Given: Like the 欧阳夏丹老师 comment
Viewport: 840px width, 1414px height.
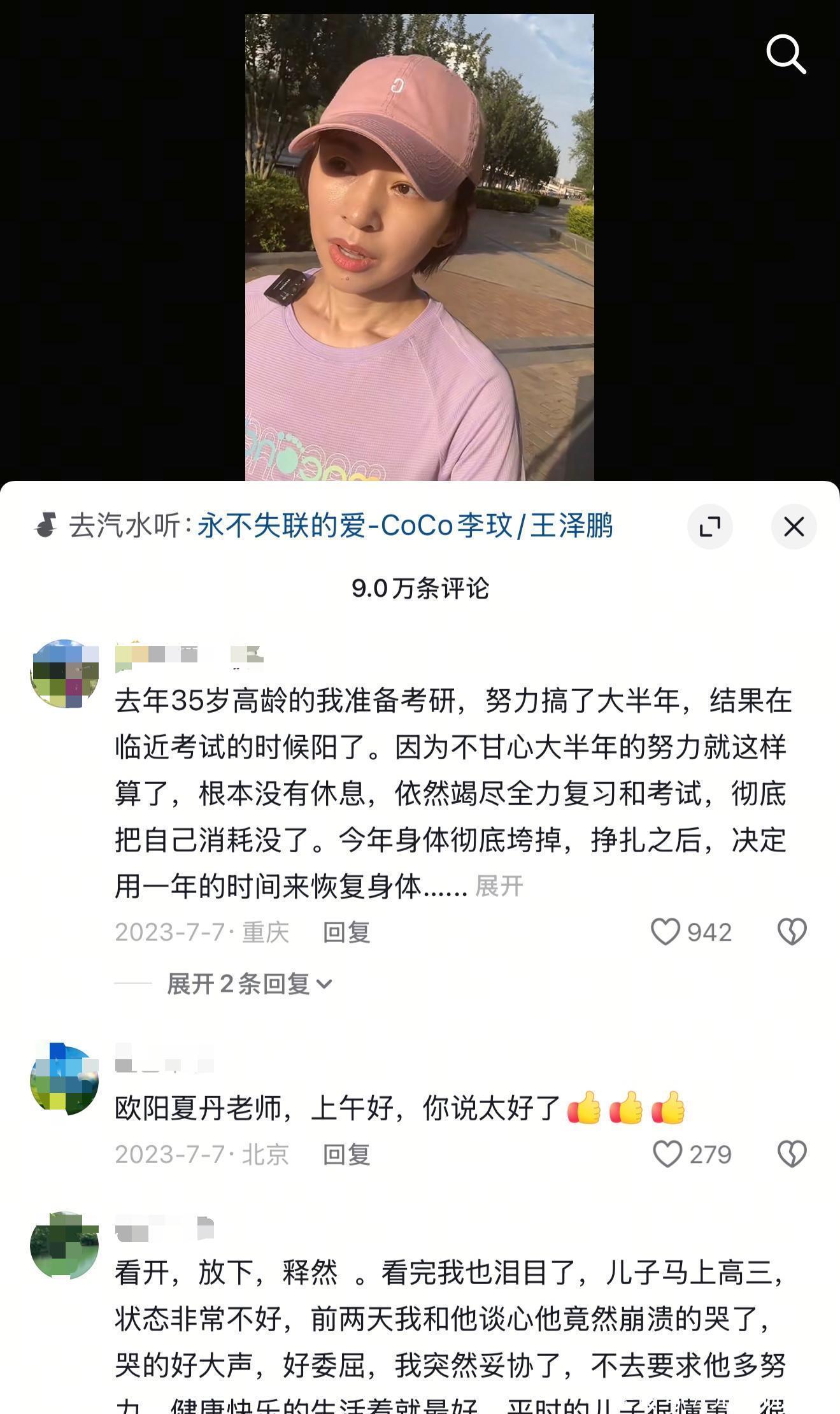Looking at the screenshot, I should 667,1154.
